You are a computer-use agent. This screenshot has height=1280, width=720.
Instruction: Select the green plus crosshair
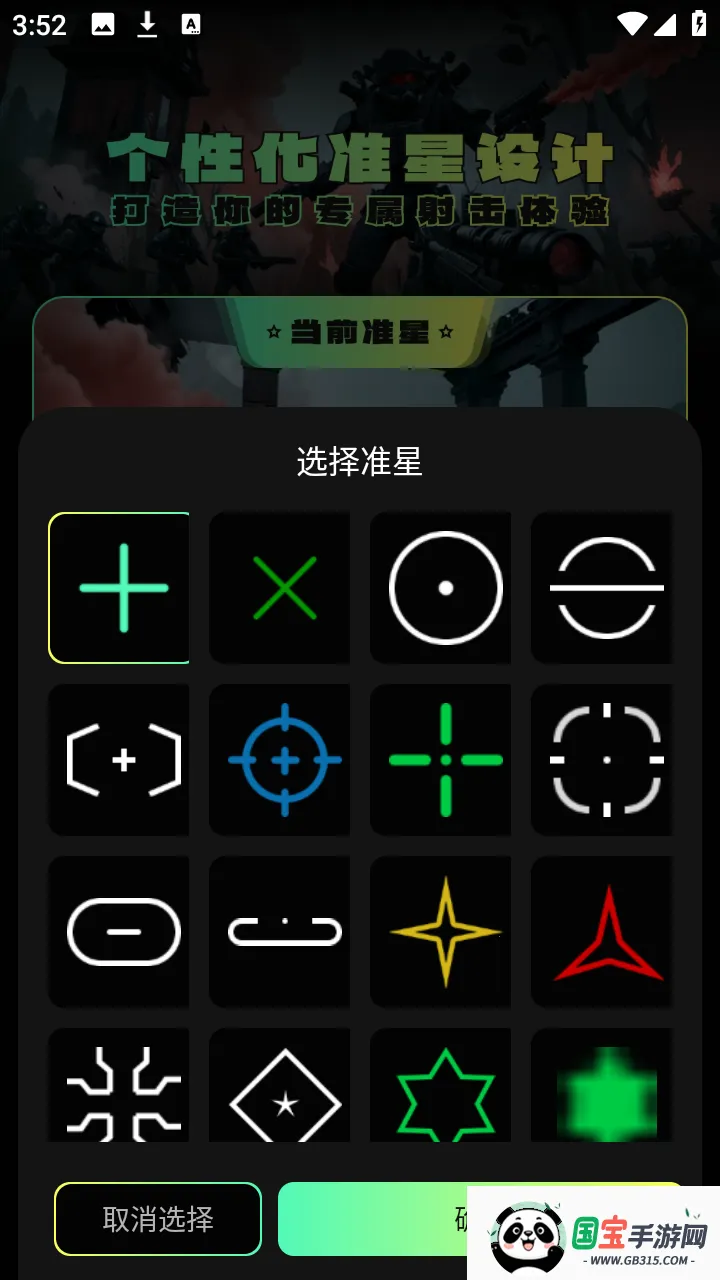(x=120, y=588)
